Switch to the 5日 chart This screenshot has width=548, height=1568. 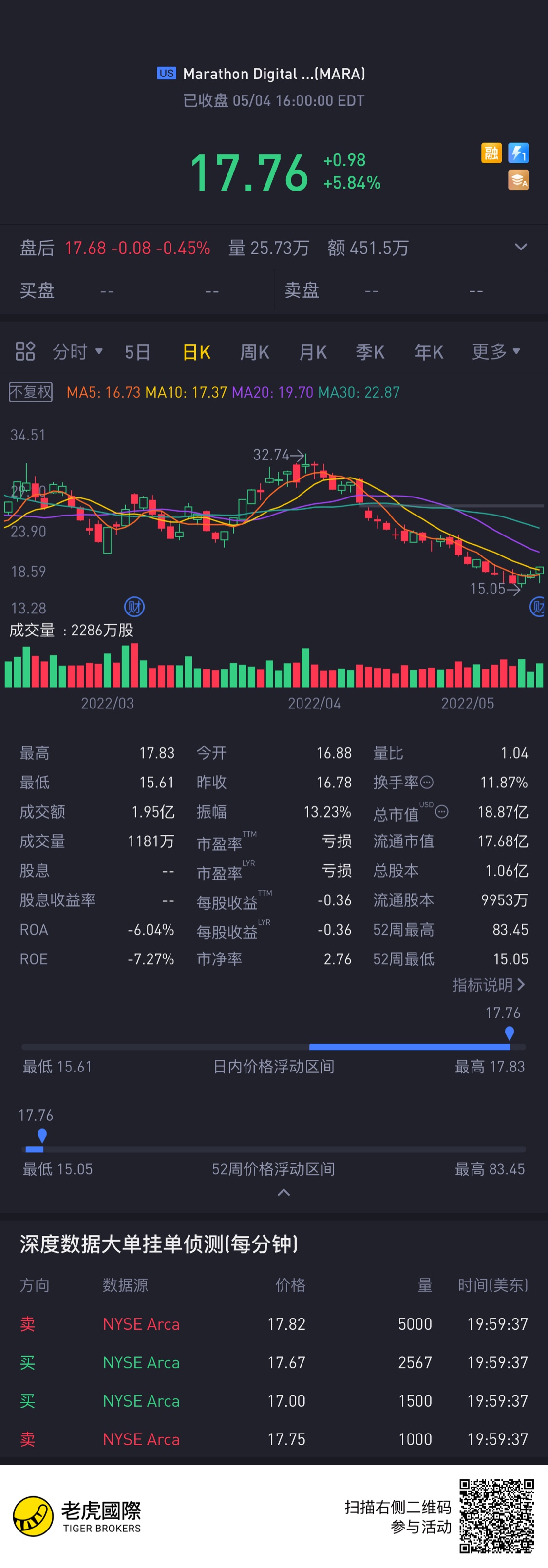pyautogui.click(x=137, y=352)
